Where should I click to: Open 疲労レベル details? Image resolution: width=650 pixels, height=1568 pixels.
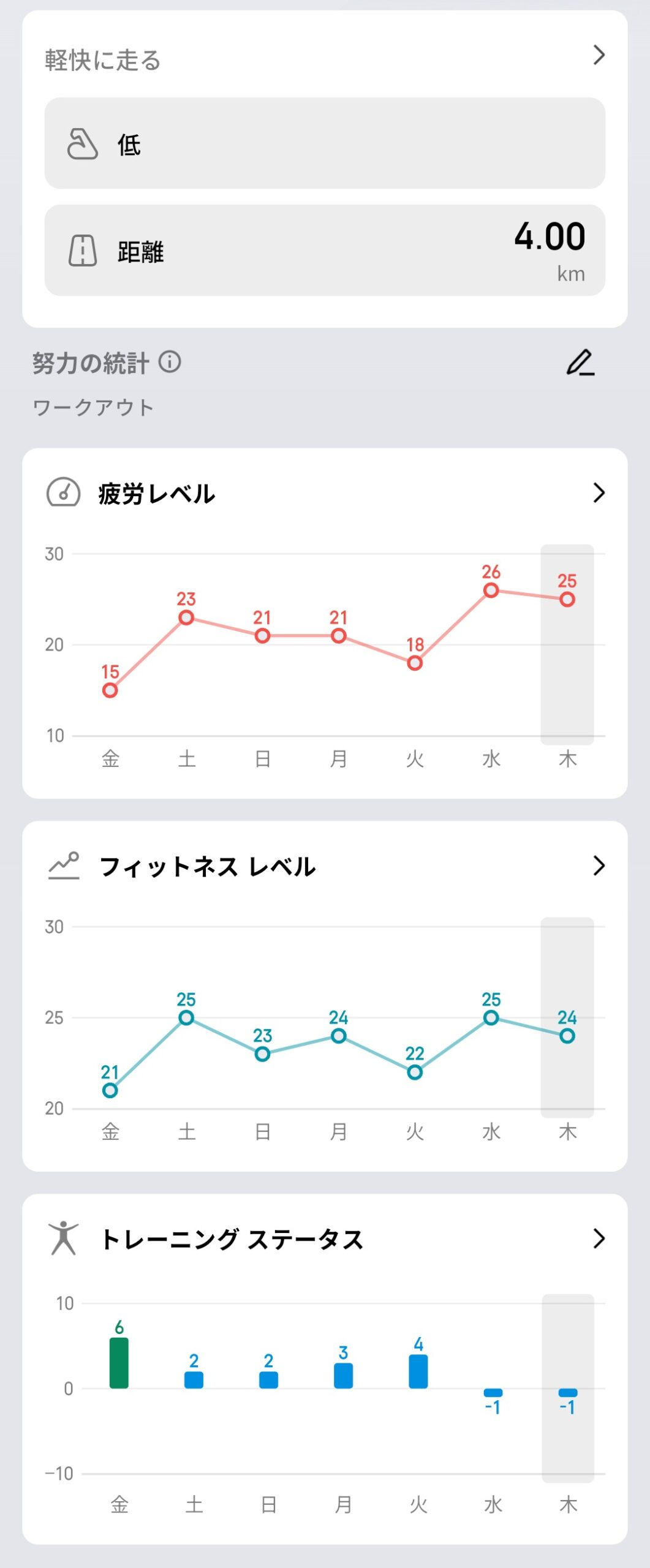[599, 493]
